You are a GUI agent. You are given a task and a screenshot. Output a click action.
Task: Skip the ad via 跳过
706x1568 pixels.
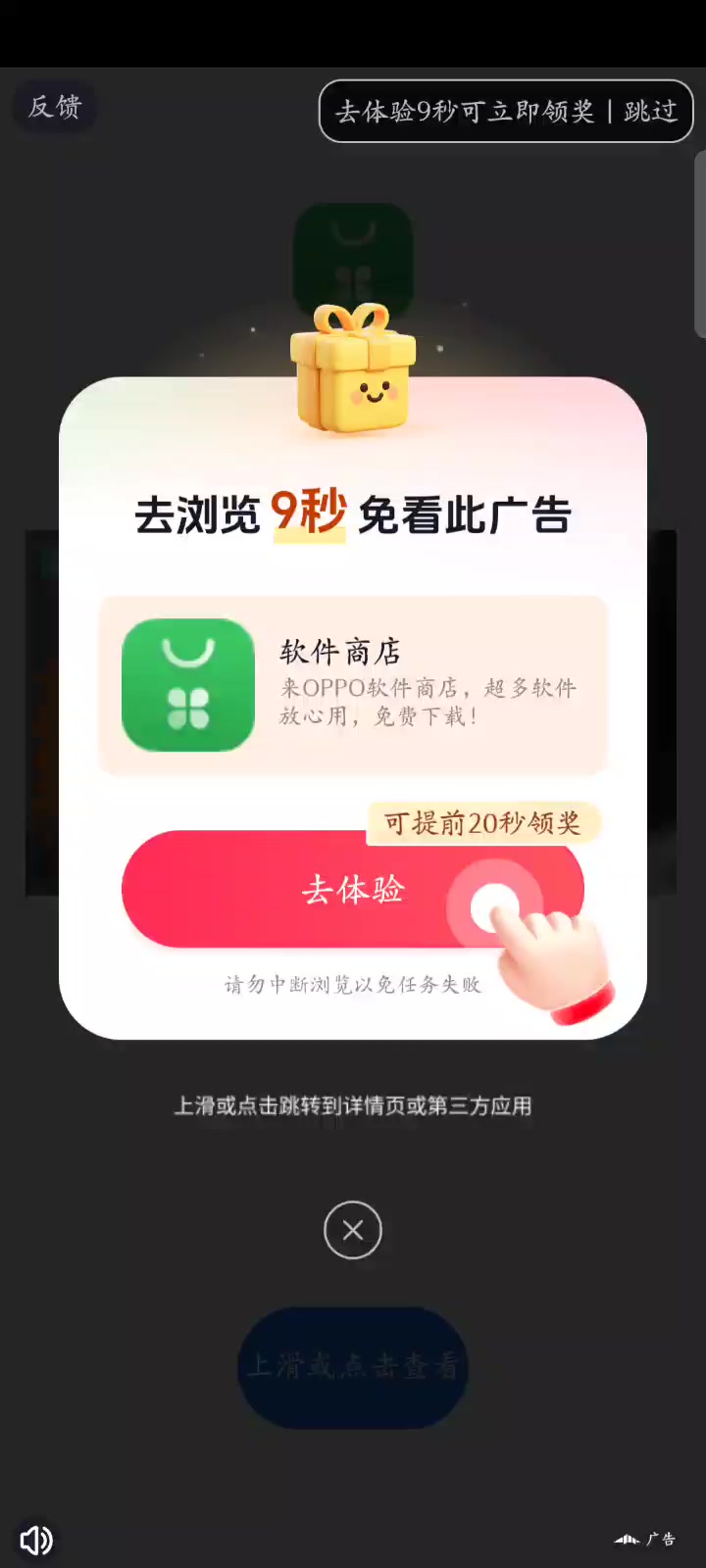point(650,112)
